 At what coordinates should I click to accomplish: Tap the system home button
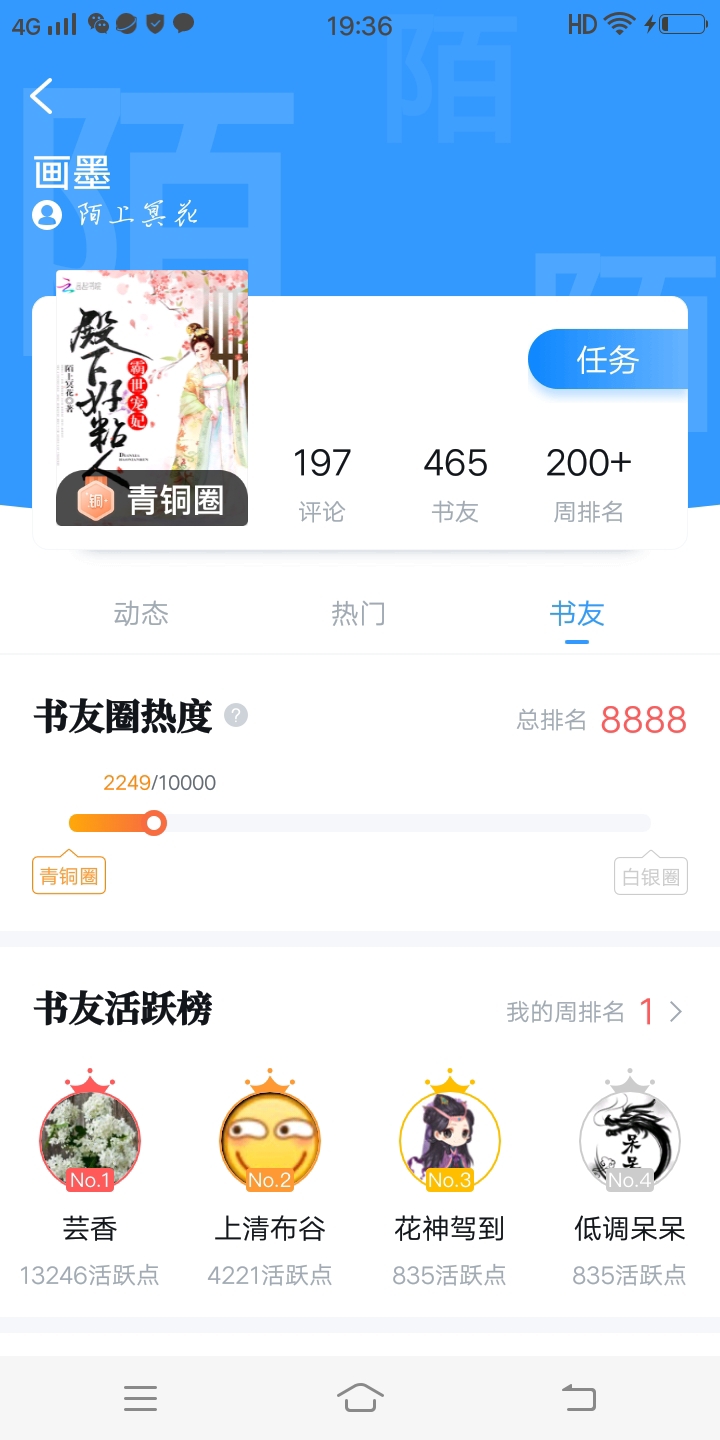360,1398
